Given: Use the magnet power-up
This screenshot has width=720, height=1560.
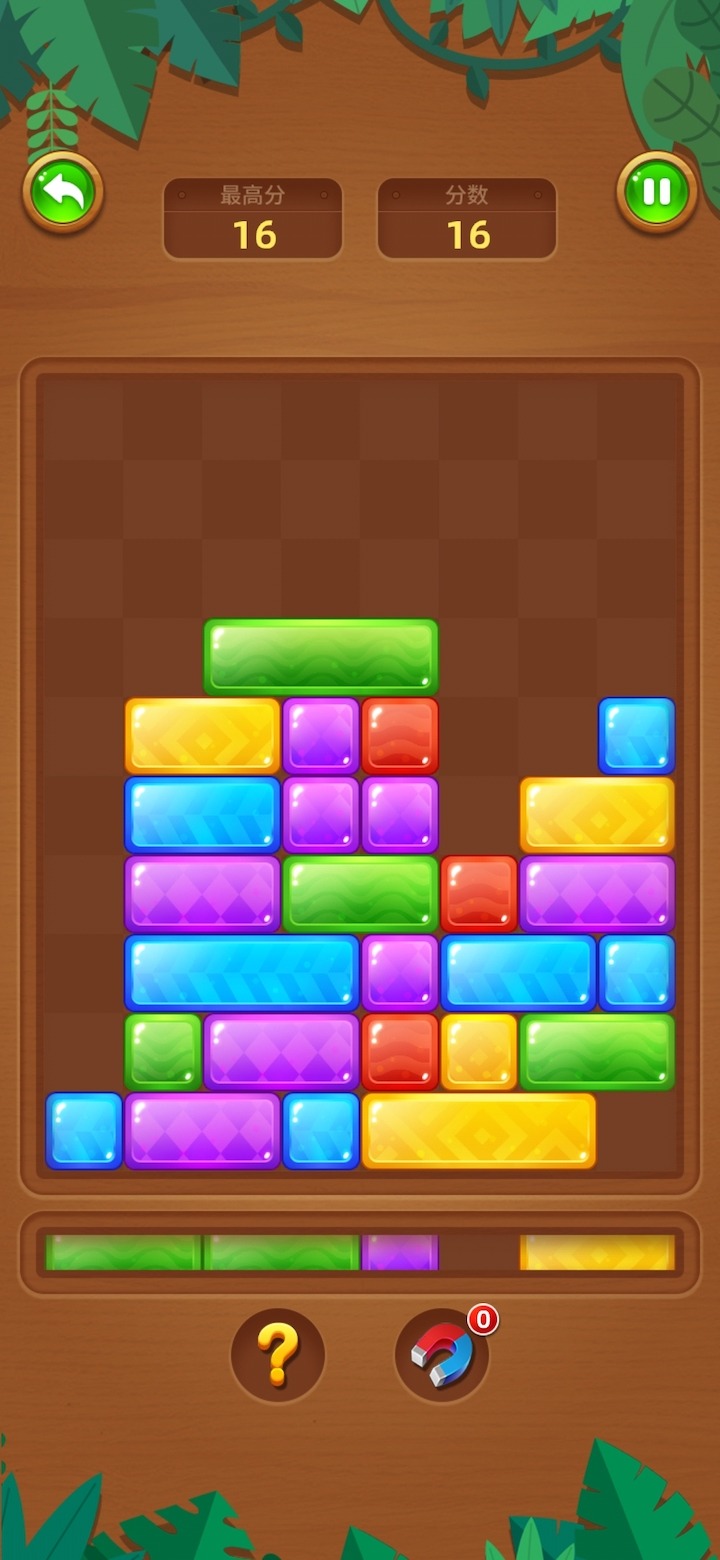Looking at the screenshot, I should (x=442, y=1356).
